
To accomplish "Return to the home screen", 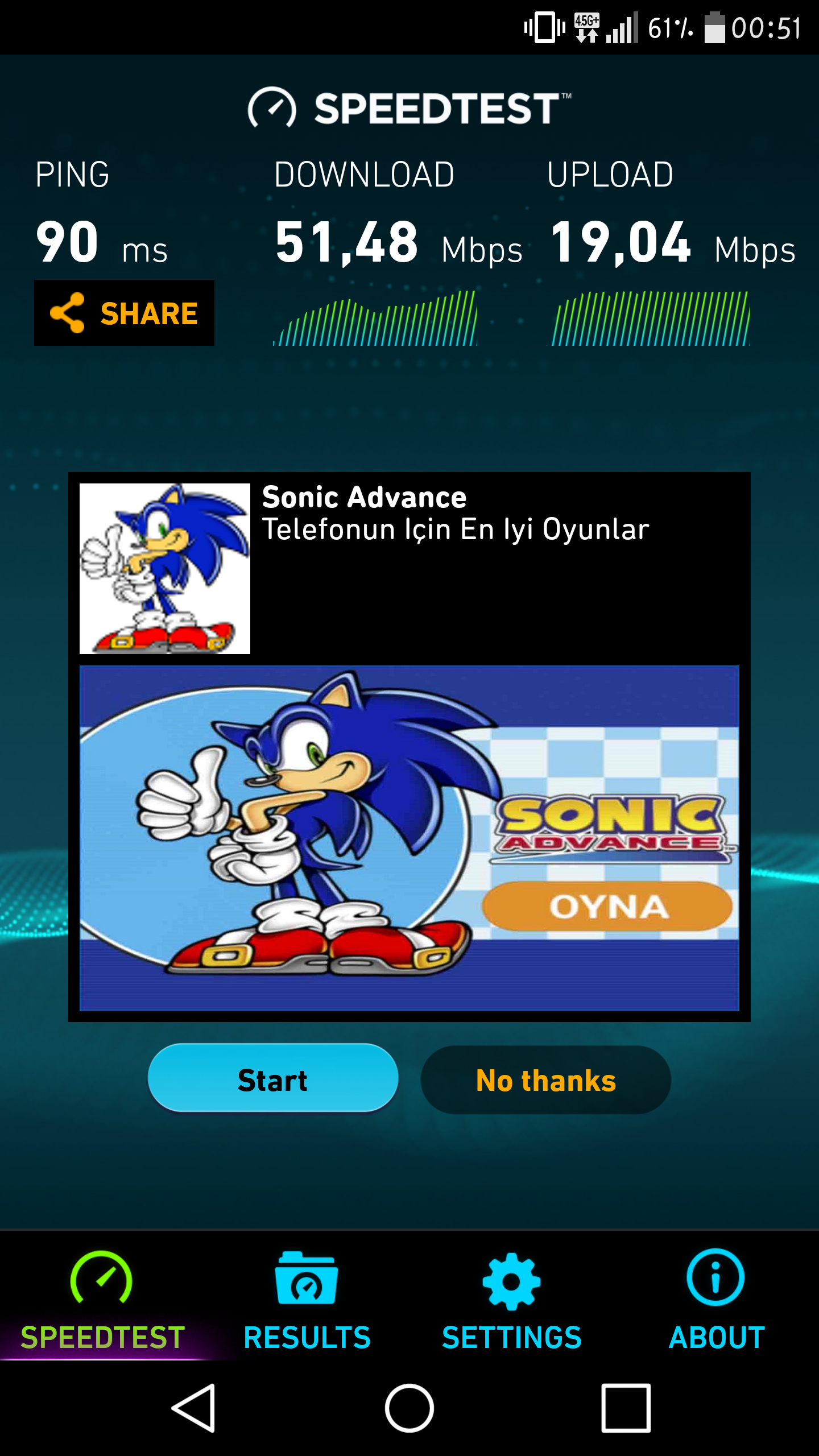I will click(409, 1408).
